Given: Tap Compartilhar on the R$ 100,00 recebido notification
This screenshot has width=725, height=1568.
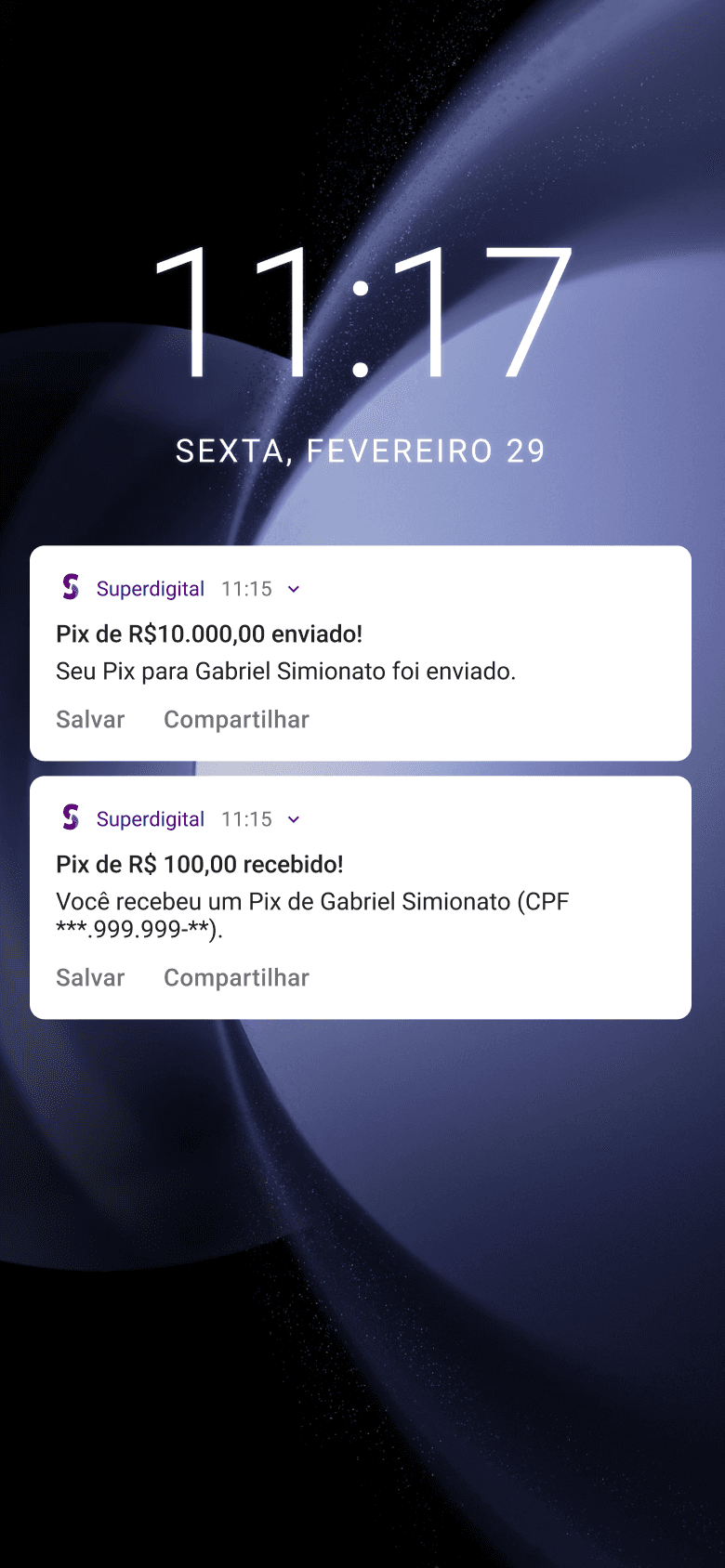Looking at the screenshot, I should point(236,978).
